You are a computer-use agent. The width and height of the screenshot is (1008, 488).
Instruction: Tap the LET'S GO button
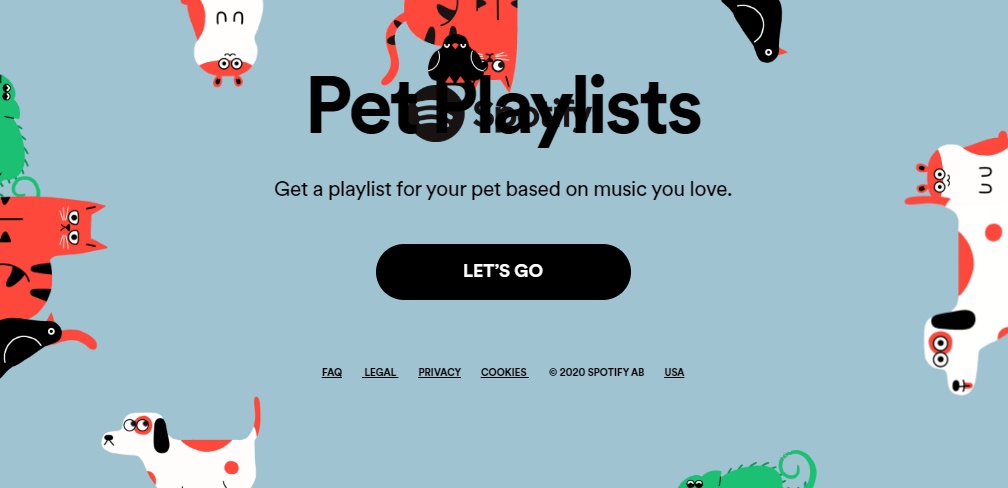(503, 271)
